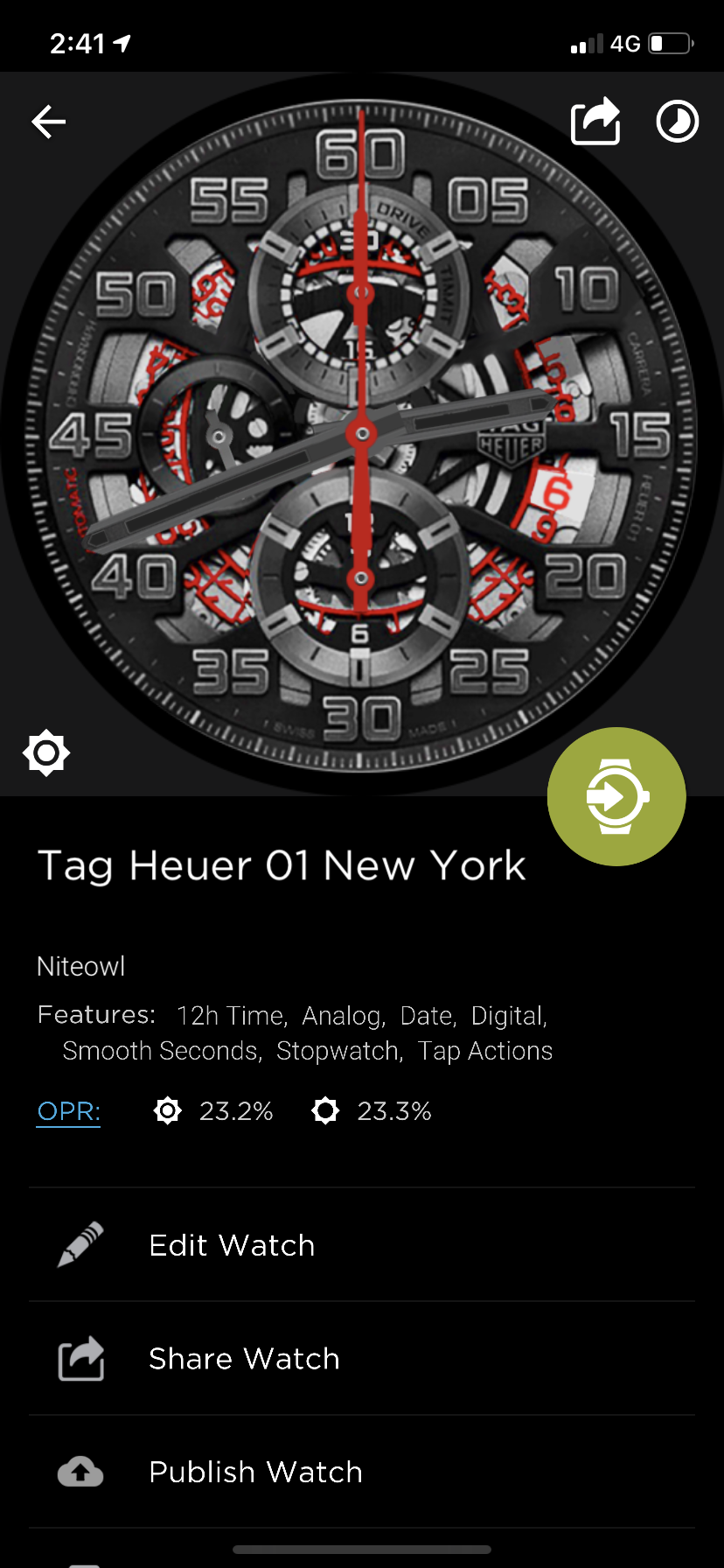
Task: Open Edit Watch
Action: [x=362, y=1245]
